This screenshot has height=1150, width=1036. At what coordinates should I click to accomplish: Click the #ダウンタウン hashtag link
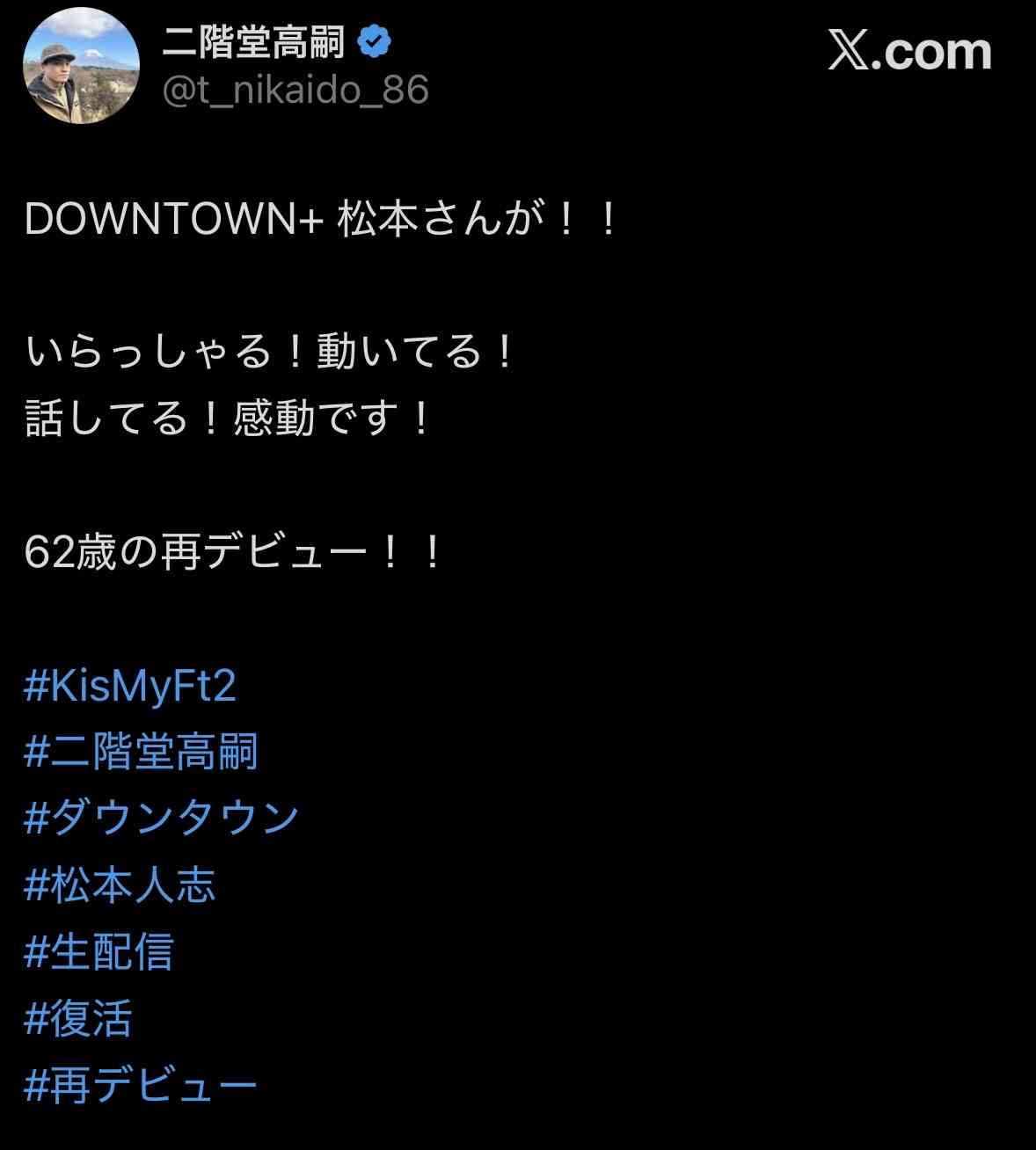(163, 816)
